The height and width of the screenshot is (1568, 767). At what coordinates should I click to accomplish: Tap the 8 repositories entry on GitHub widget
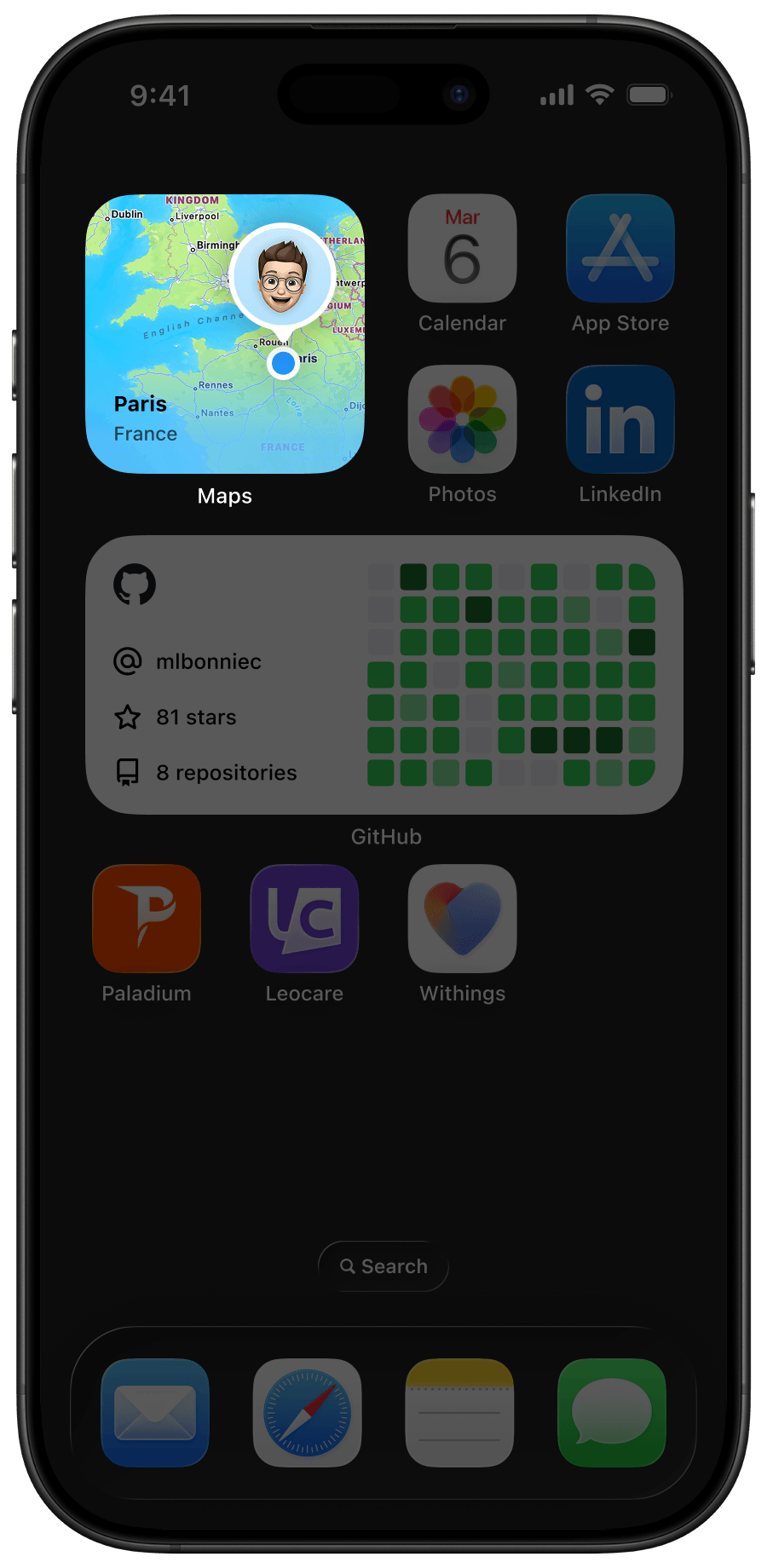pos(225,772)
